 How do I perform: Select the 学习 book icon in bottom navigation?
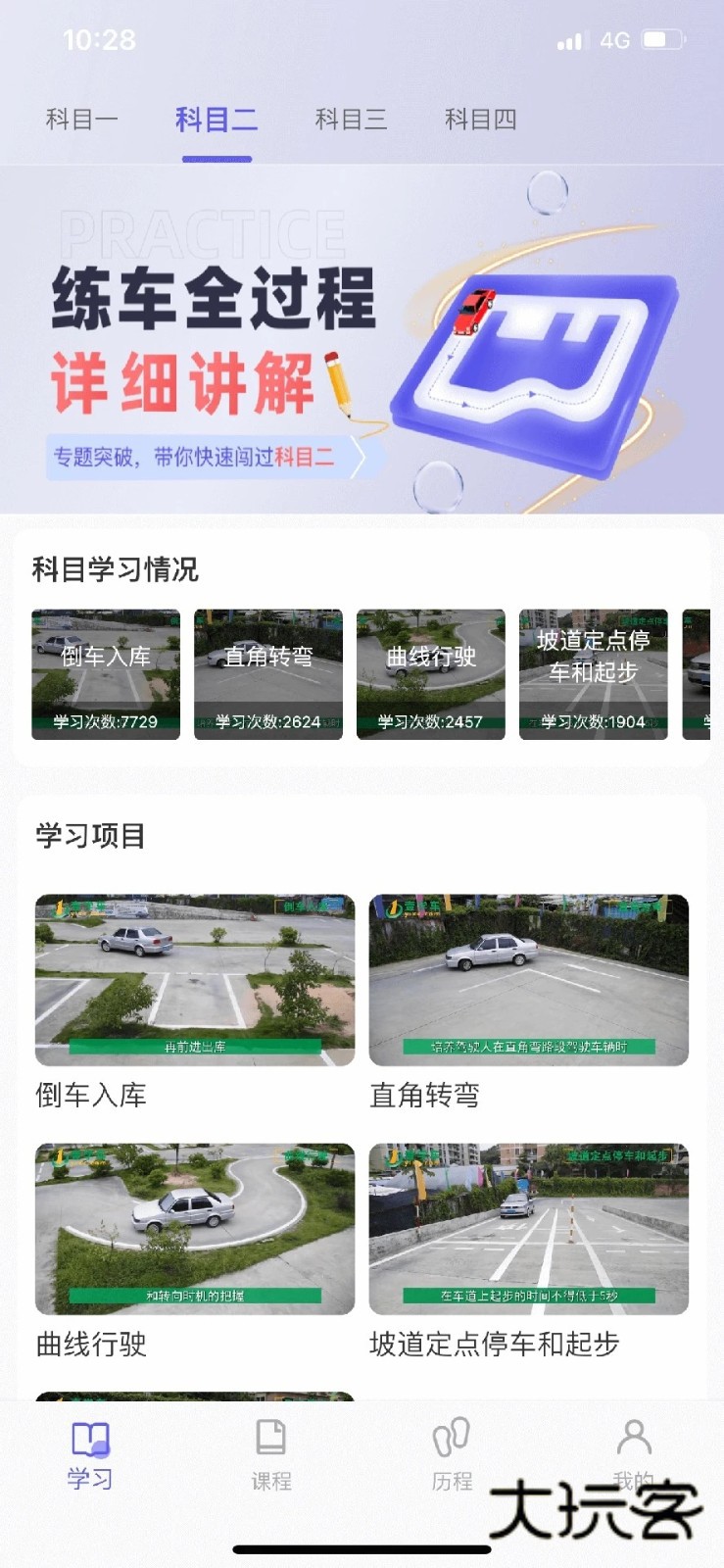coord(89,1441)
